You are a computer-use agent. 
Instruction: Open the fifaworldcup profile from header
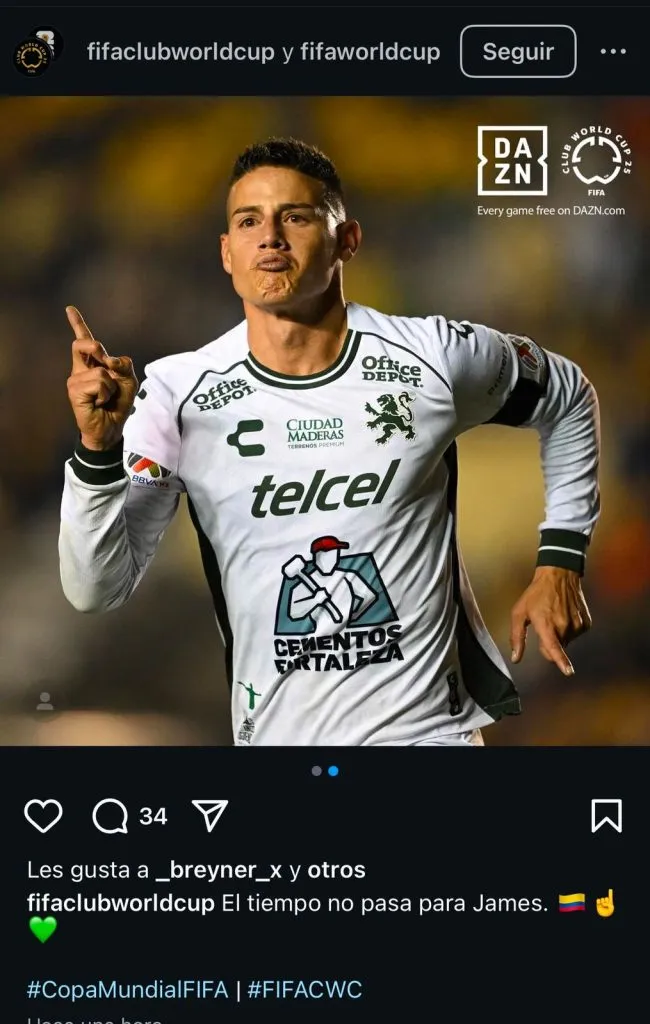coord(370,52)
